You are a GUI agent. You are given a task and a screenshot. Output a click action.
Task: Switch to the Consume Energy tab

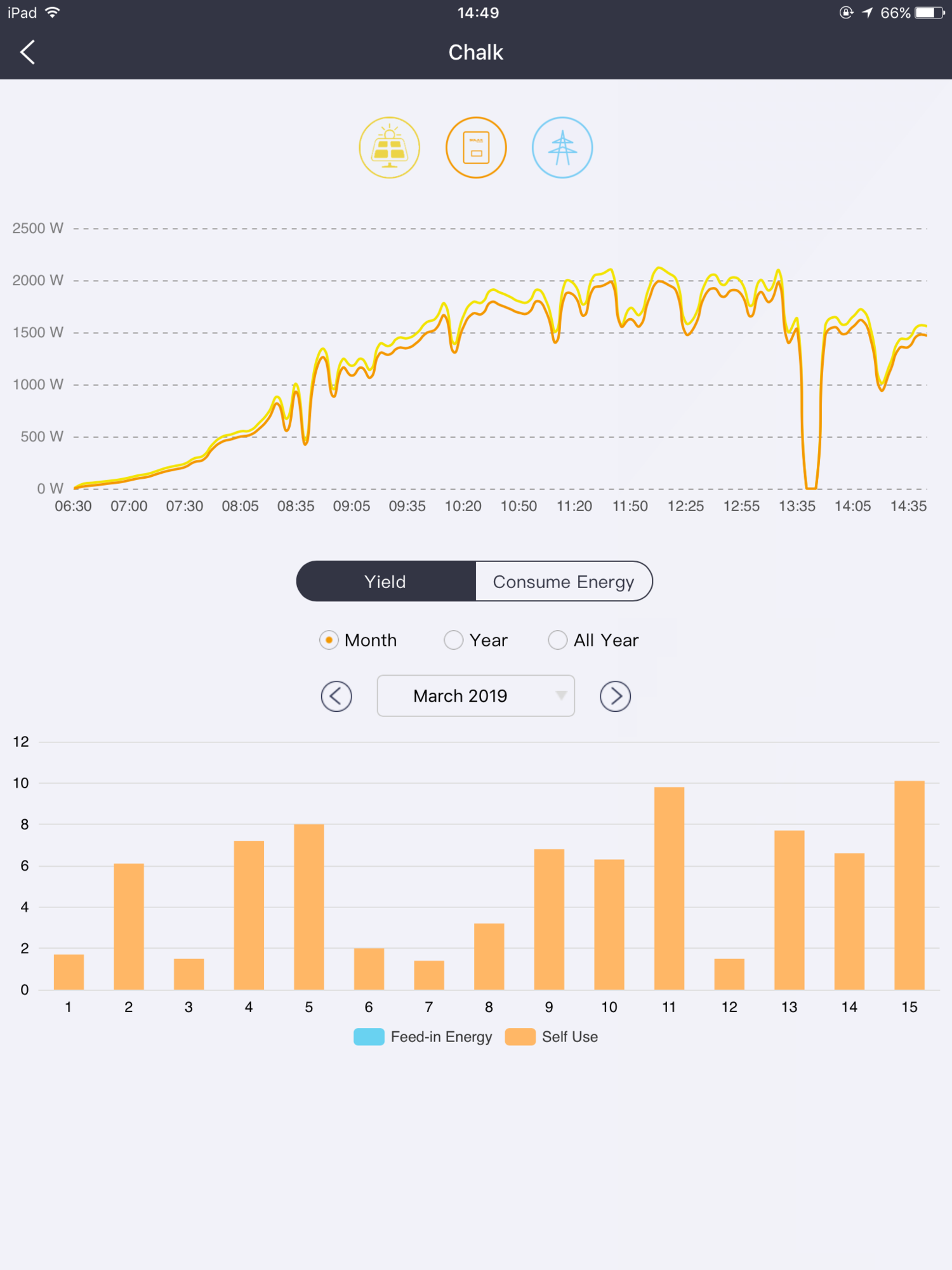[564, 582]
